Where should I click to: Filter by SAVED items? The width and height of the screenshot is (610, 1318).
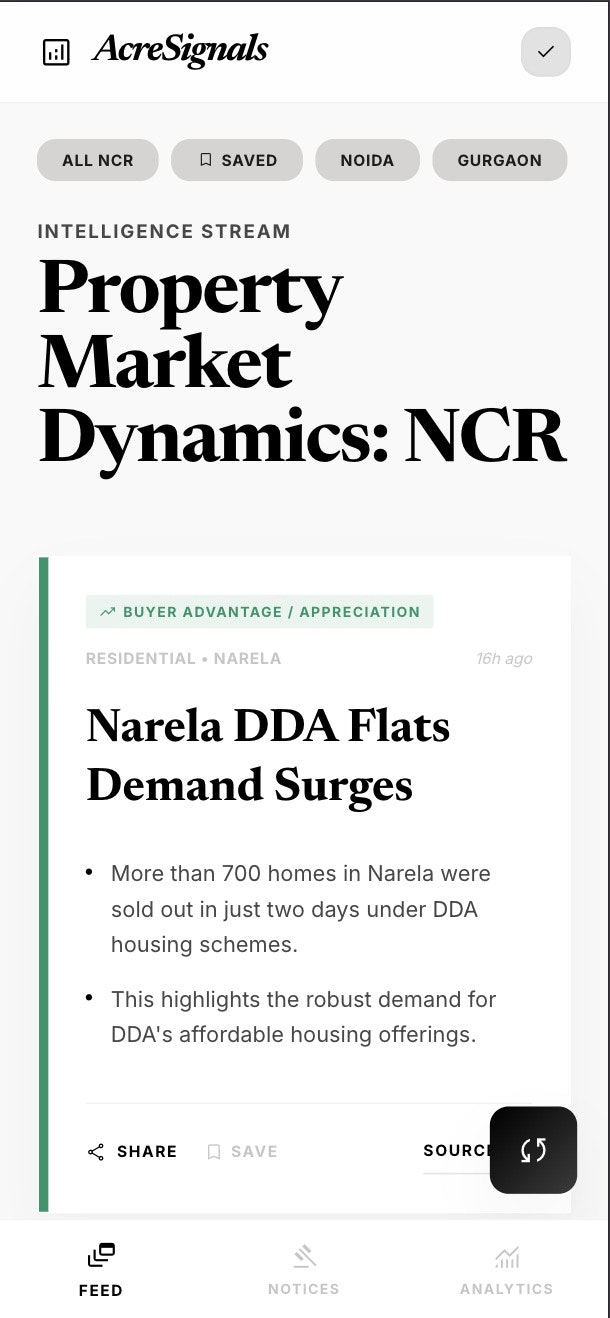237,160
